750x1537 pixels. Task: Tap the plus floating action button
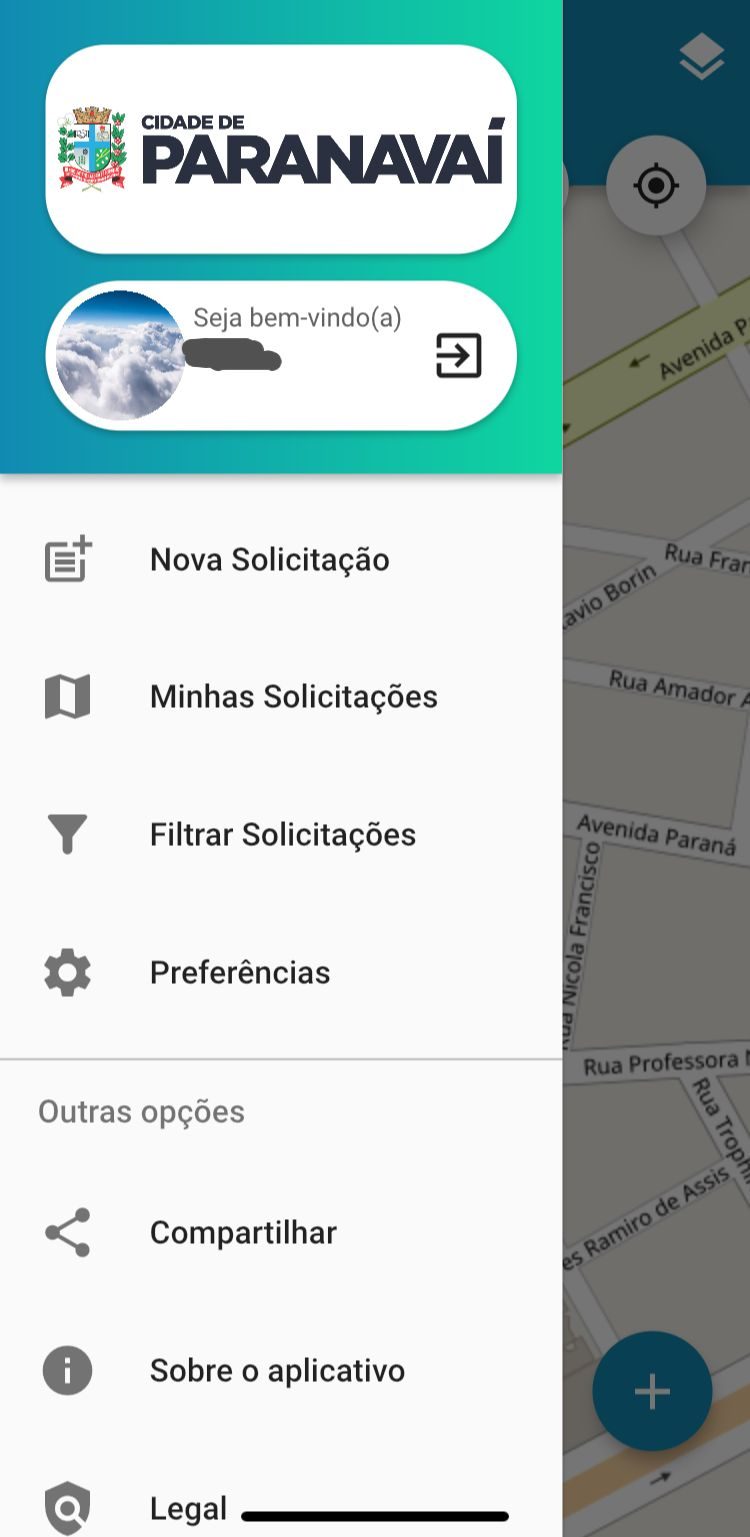[x=652, y=1391]
